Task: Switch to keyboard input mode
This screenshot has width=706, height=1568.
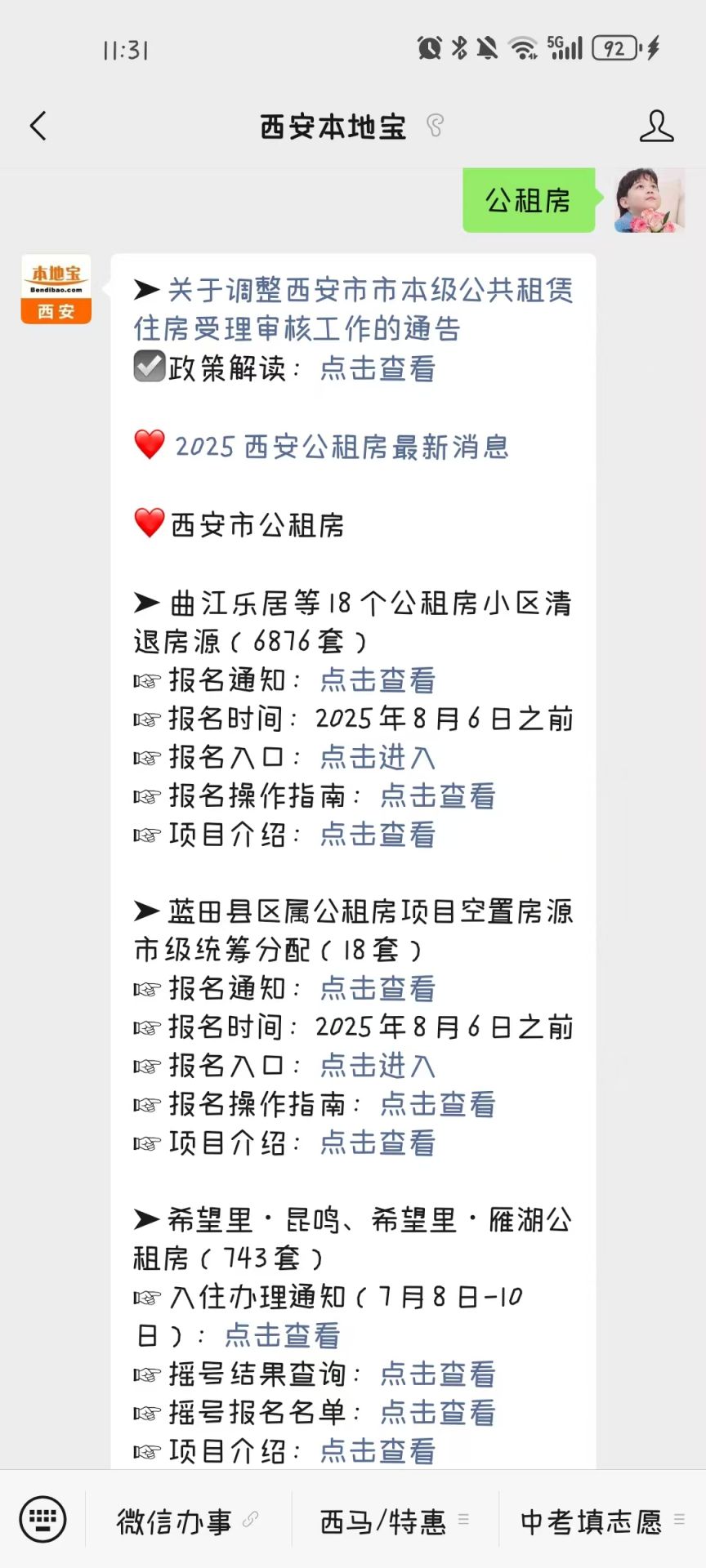Action: 42,1520
